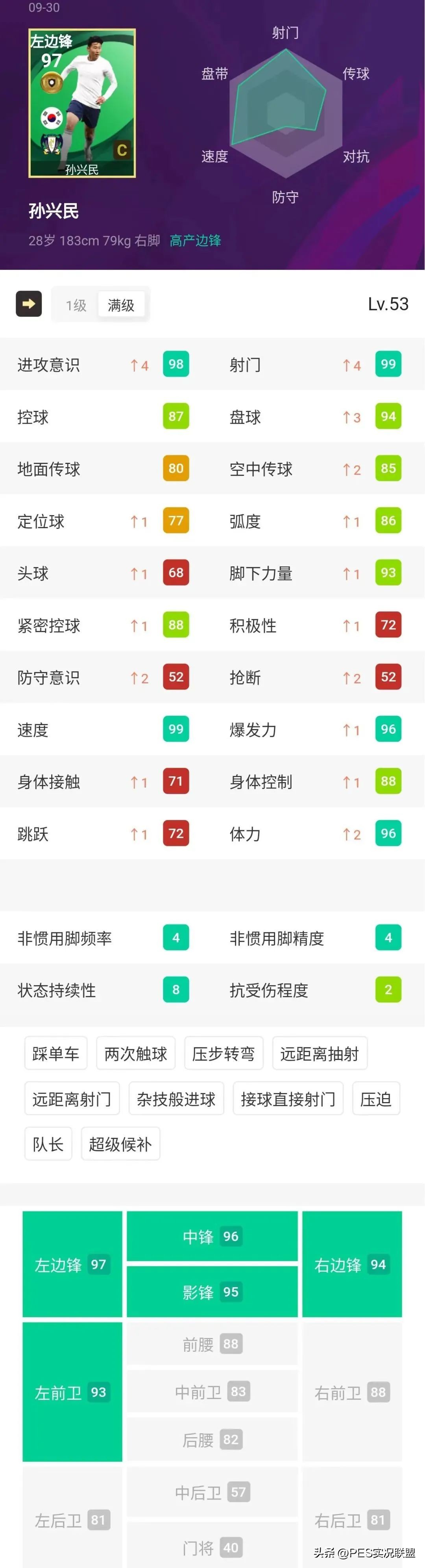Open the 孙兴民 player card image
Image resolution: width=425 pixels, height=1568 pixels.
82,104
